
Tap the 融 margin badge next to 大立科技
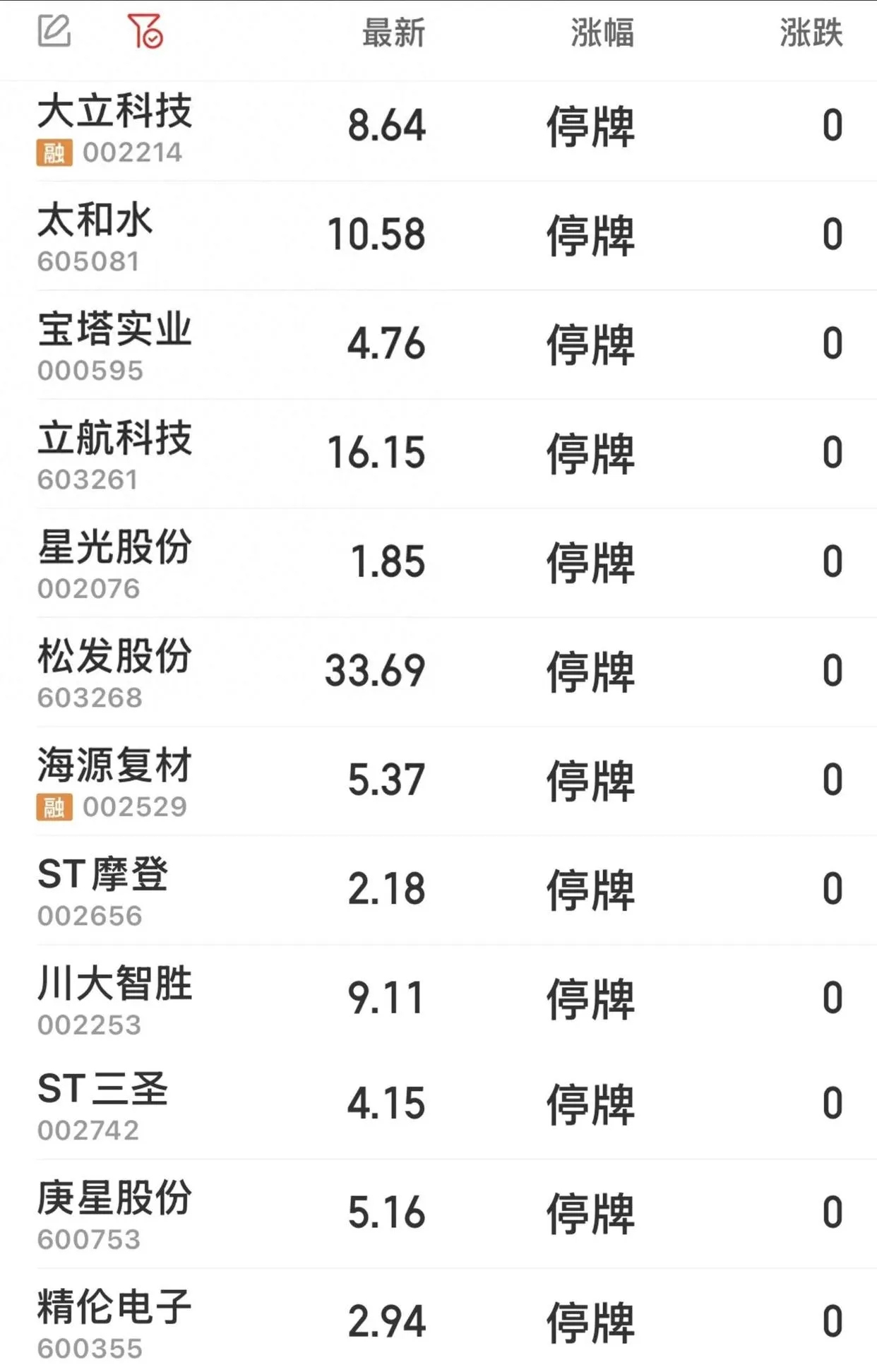(55, 153)
